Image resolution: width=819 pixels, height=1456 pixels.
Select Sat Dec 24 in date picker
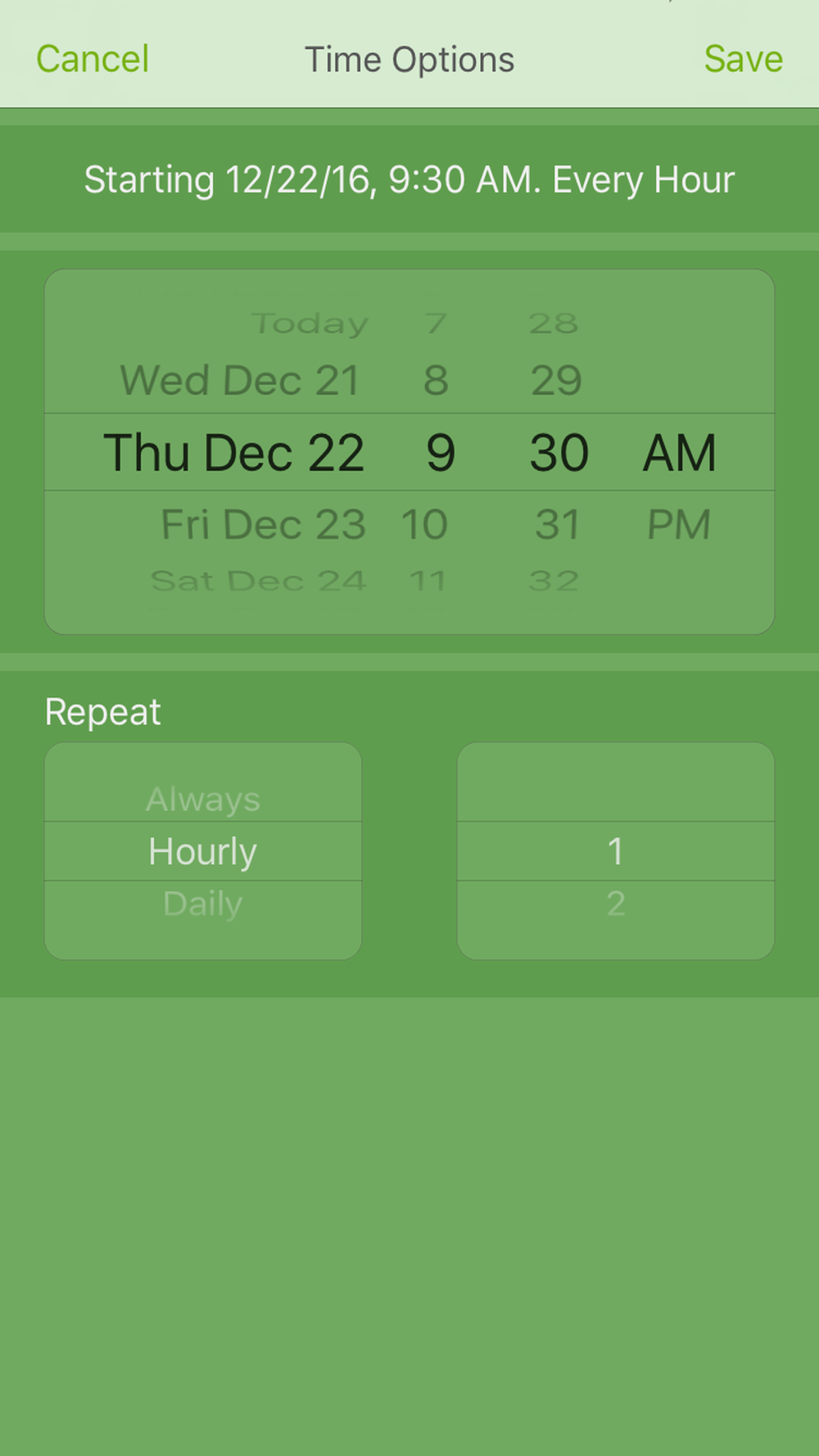[x=259, y=581]
